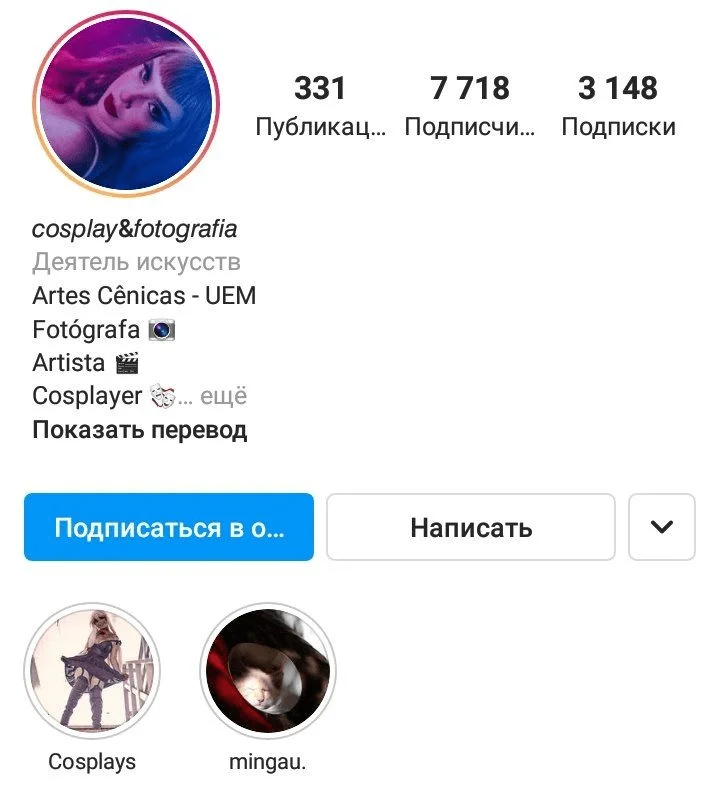
Task: Open the profile picture story
Action: click(125, 103)
